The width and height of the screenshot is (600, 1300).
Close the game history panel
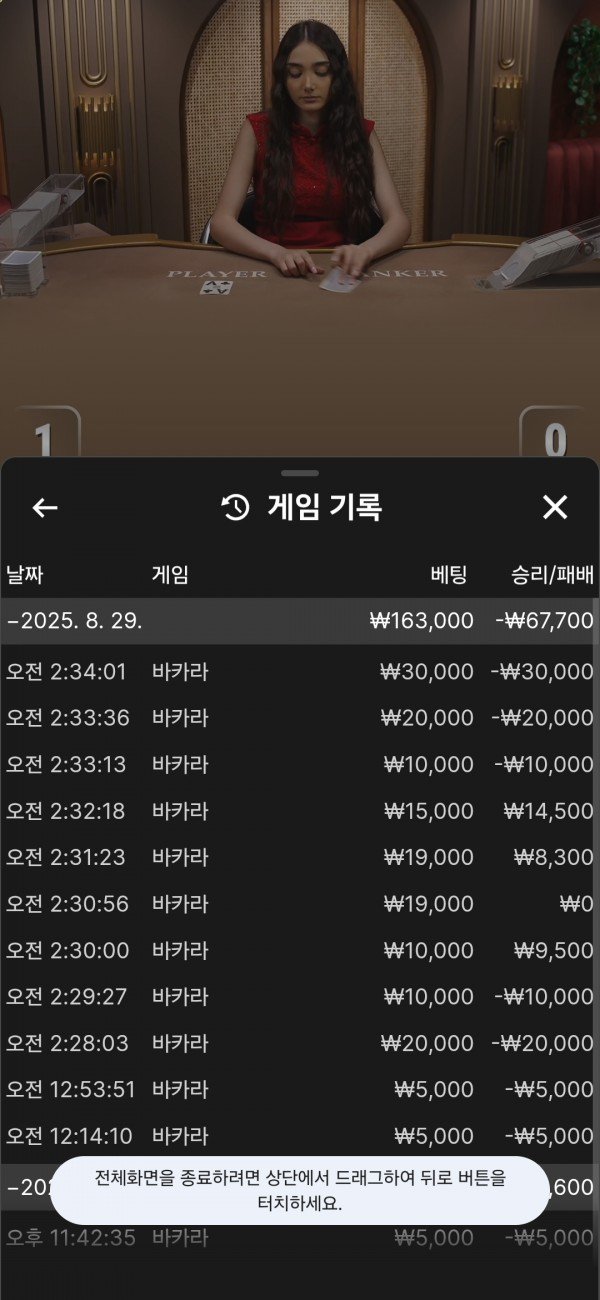pyautogui.click(x=555, y=508)
